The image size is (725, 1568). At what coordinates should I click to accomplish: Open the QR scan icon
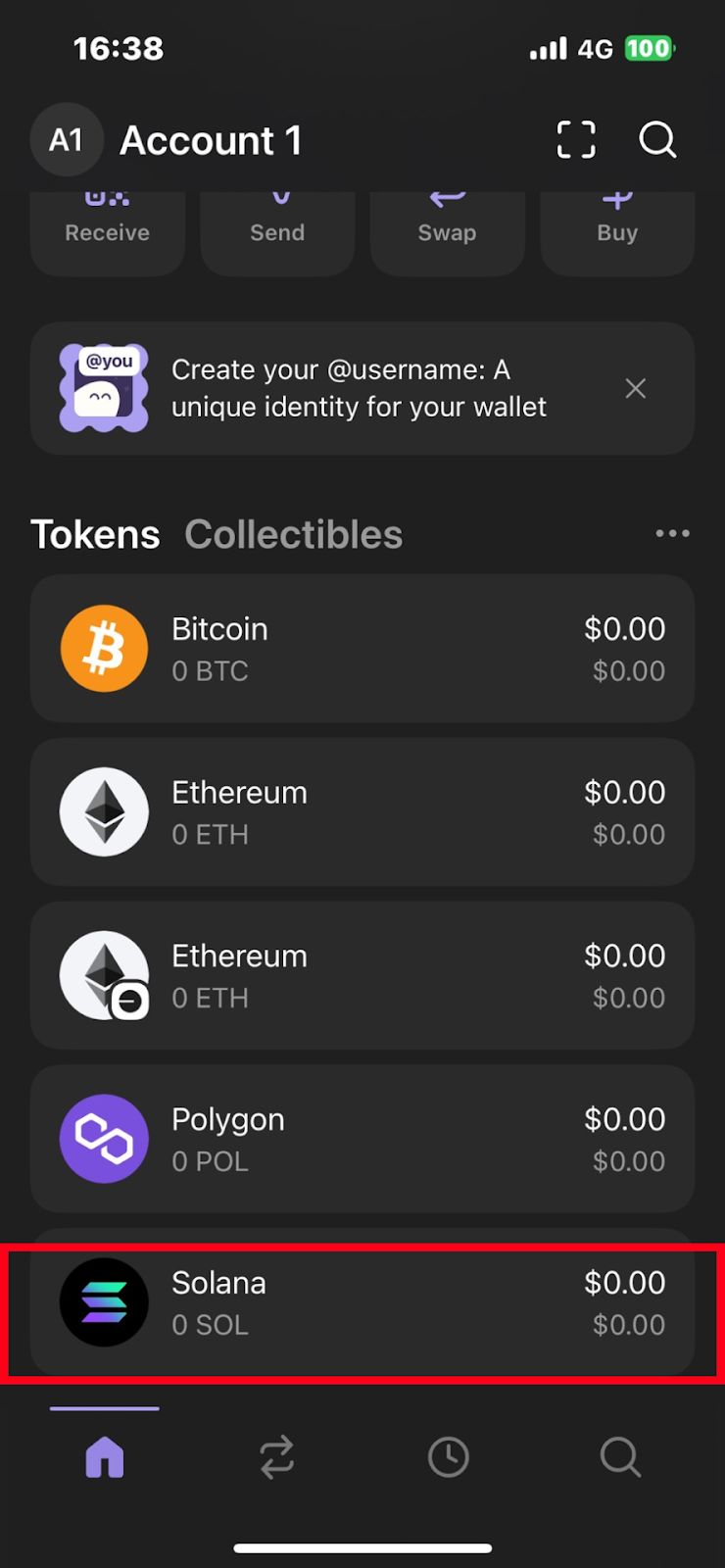[x=576, y=140]
